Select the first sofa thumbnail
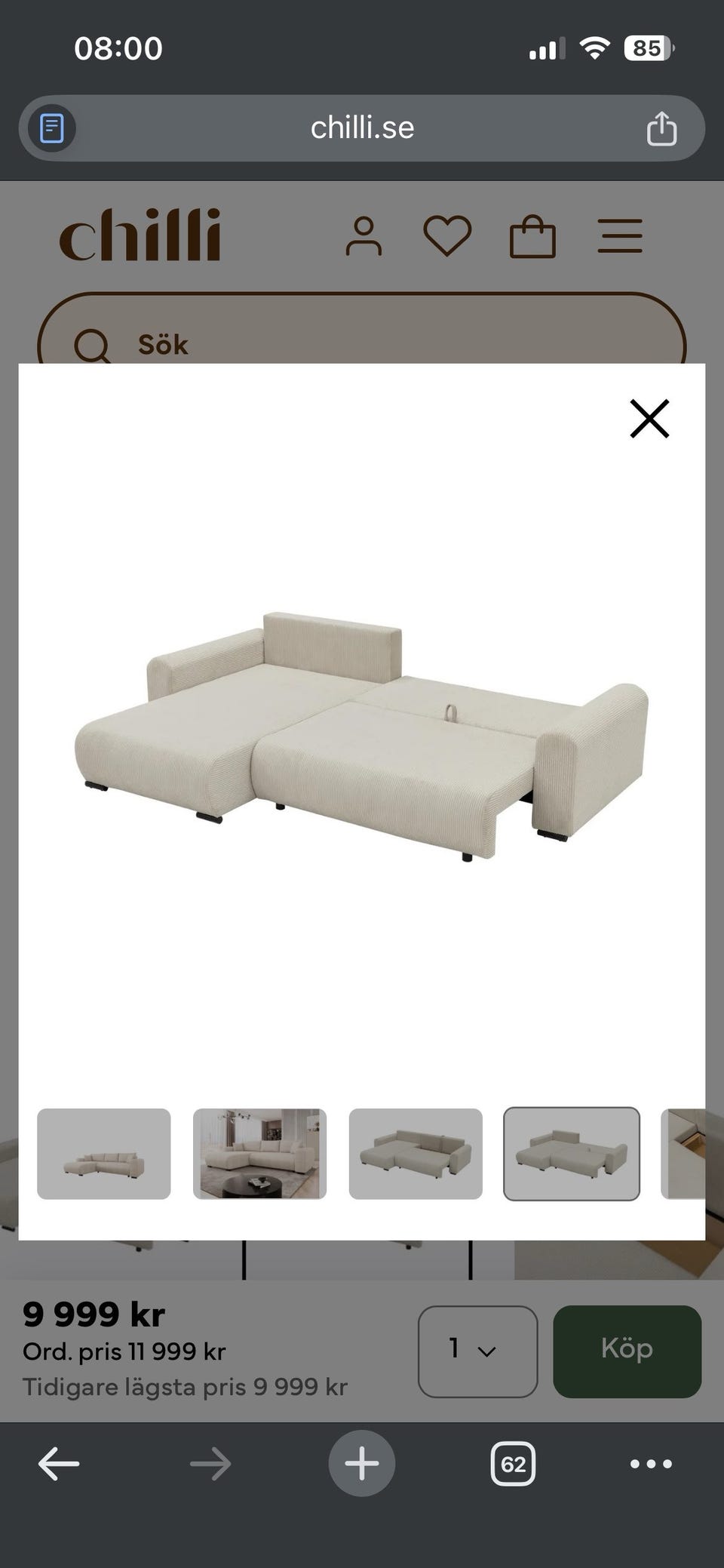The height and width of the screenshot is (1568, 724). point(104,1153)
